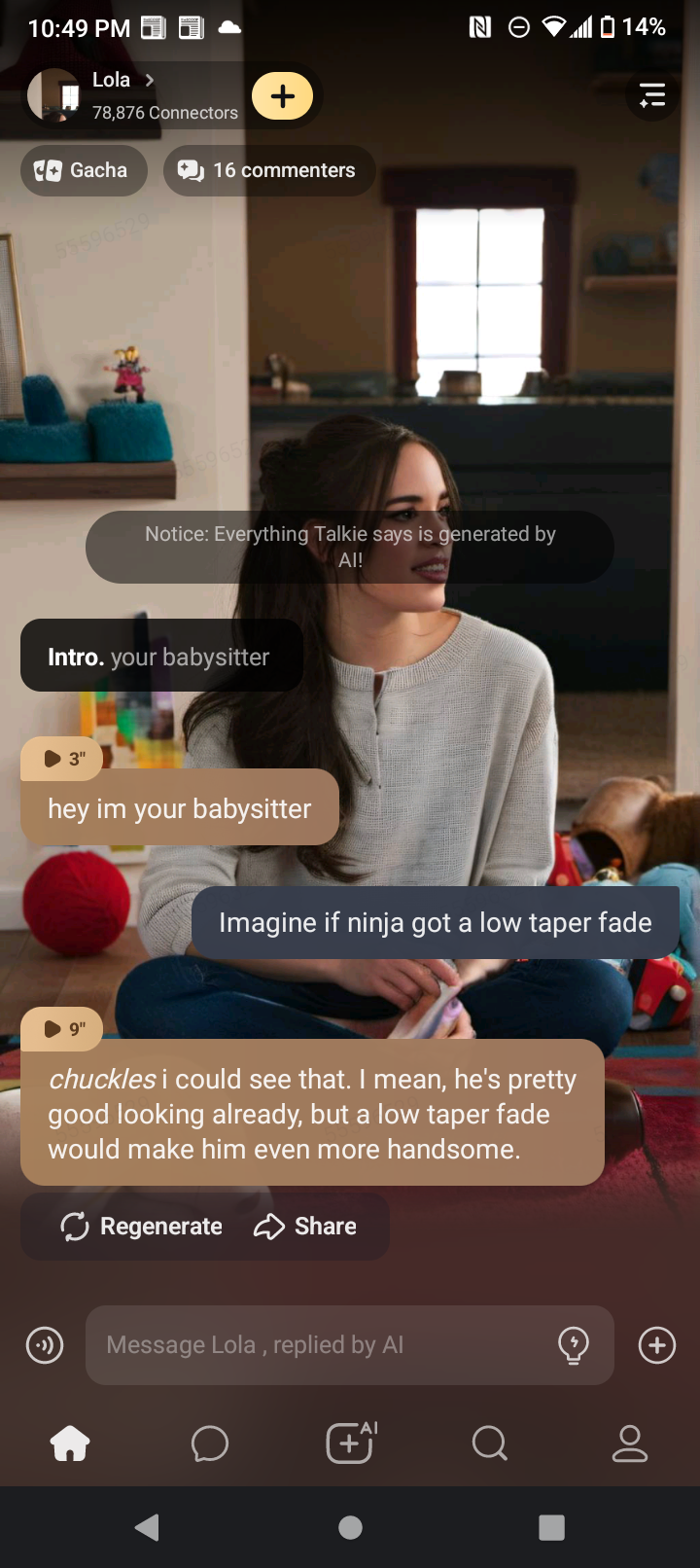This screenshot has width=700, height=1568.
Task: Play the 9-second voice reply
Action: coord(62,1029)
